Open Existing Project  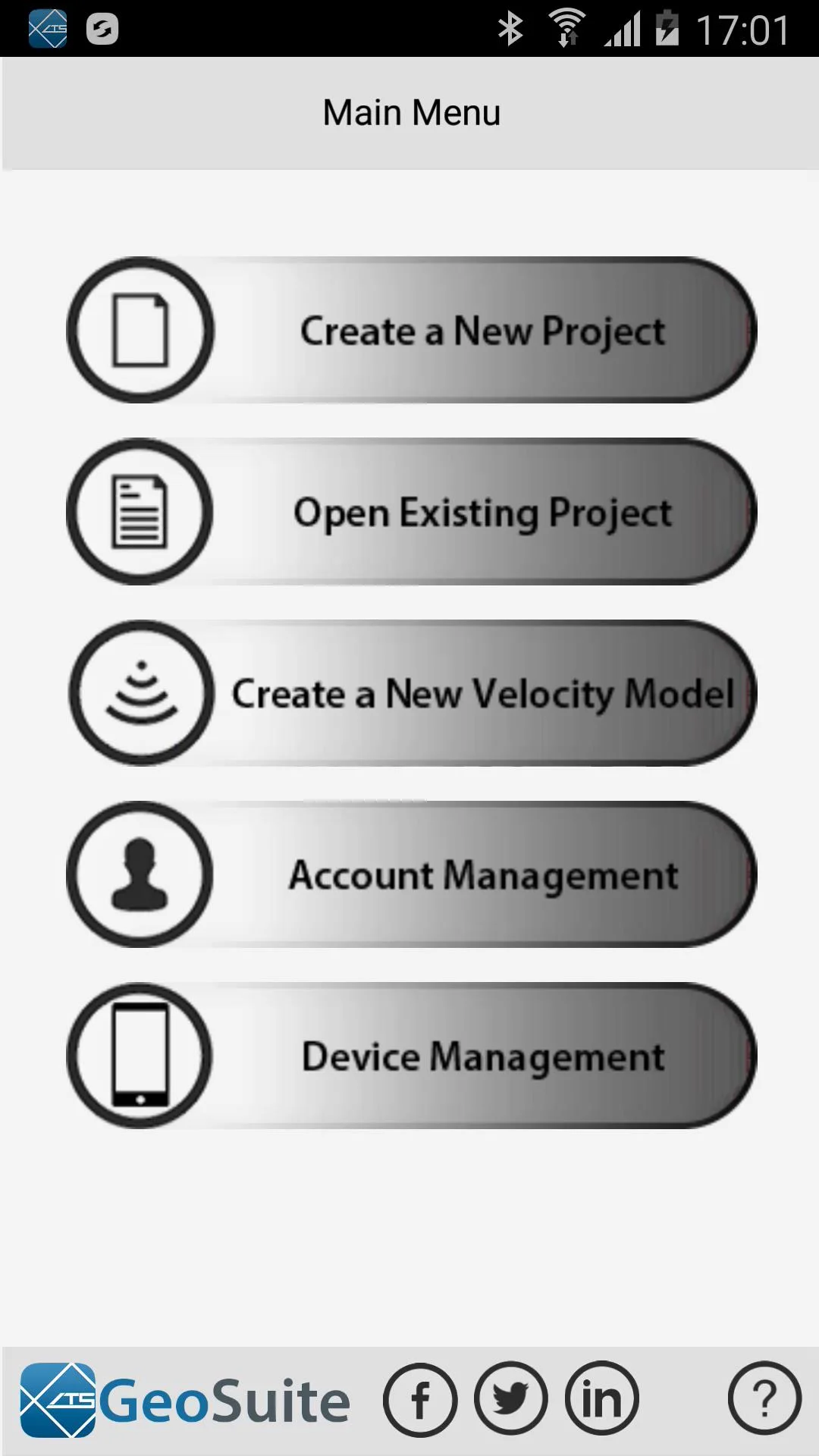click(411, 512)
